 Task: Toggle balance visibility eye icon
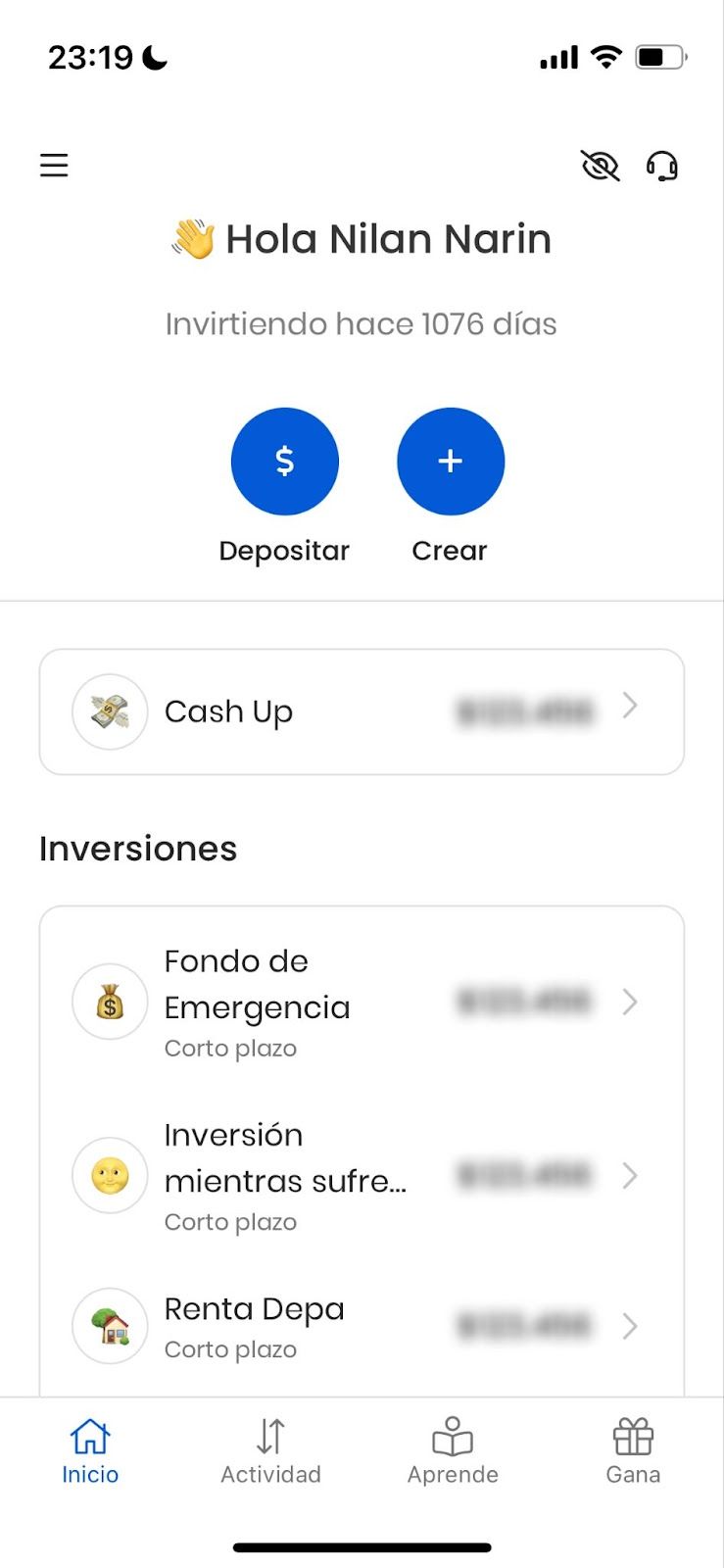[x=600, y=166]
